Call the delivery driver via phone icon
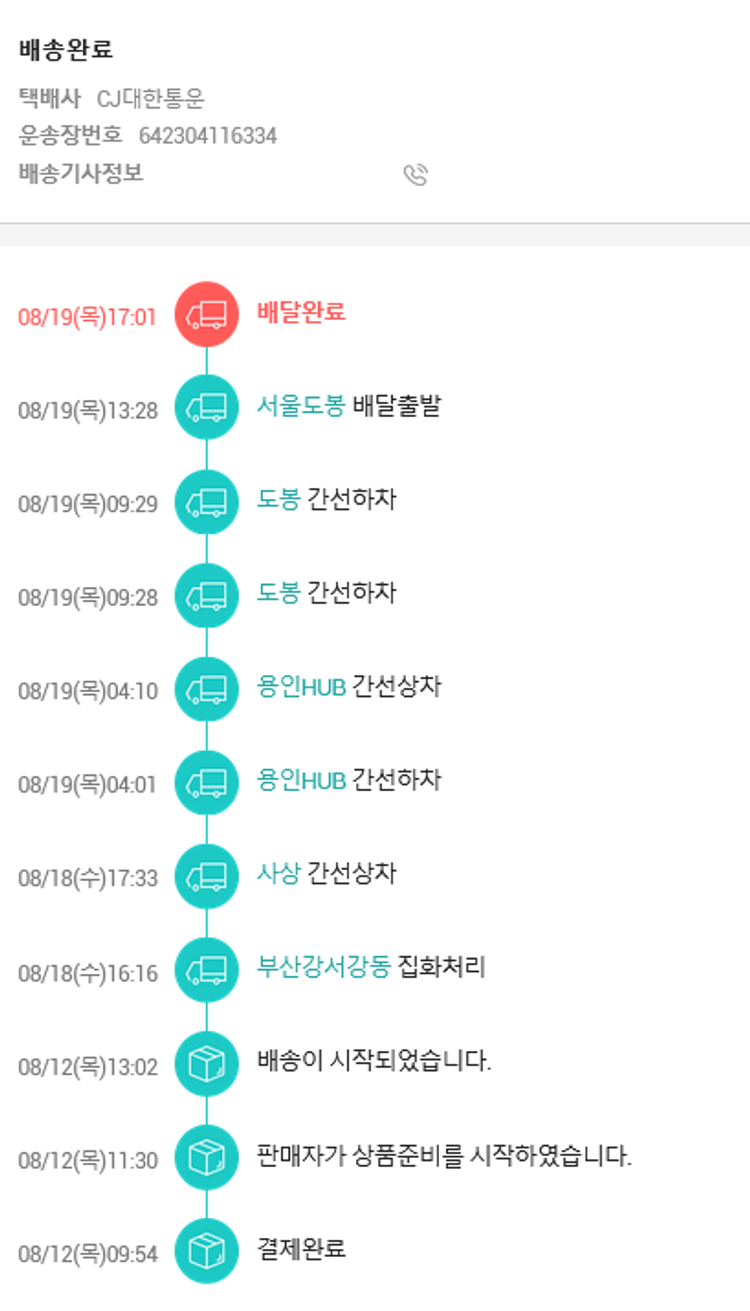The height and width of the screenshot is (1311, 750). pos(415,175)
